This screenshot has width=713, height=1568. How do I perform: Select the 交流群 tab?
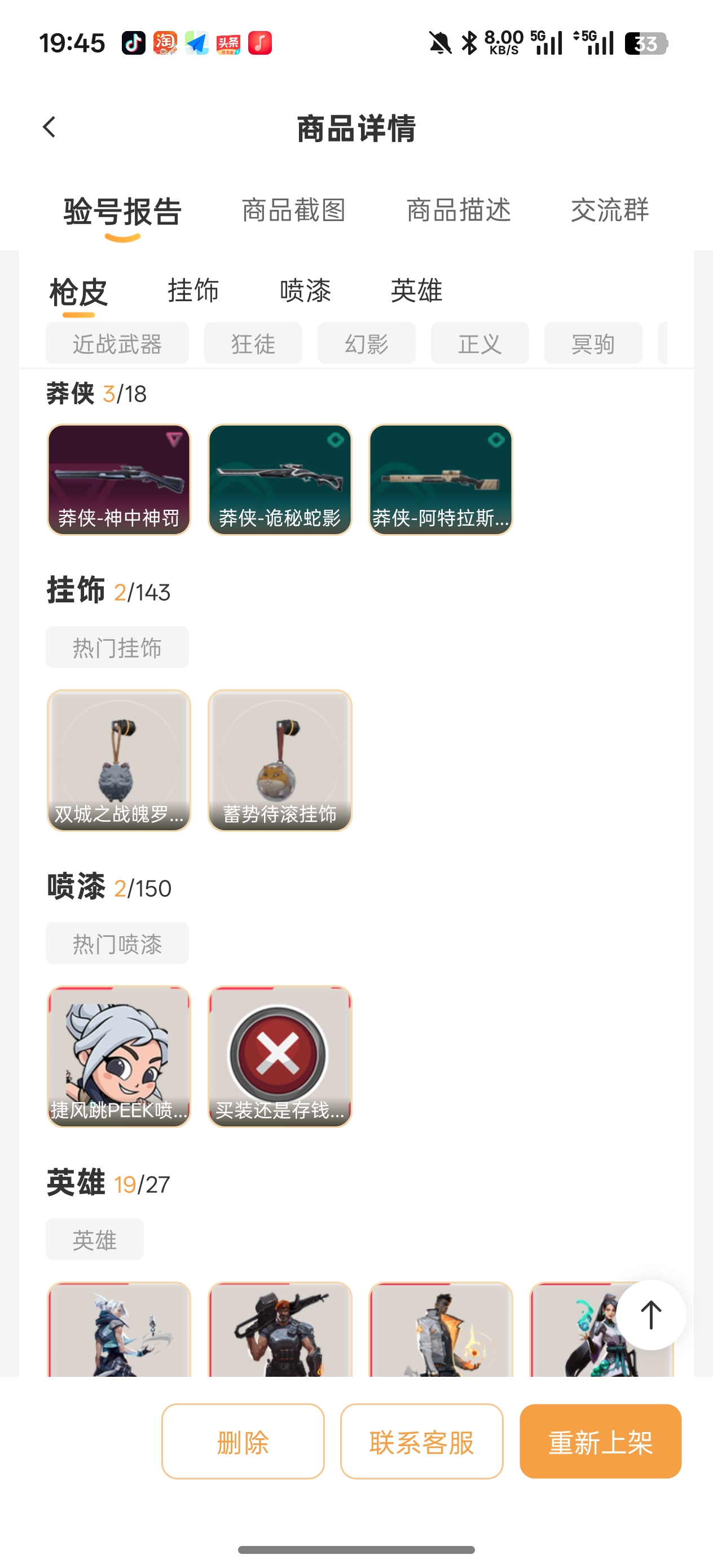609,210
